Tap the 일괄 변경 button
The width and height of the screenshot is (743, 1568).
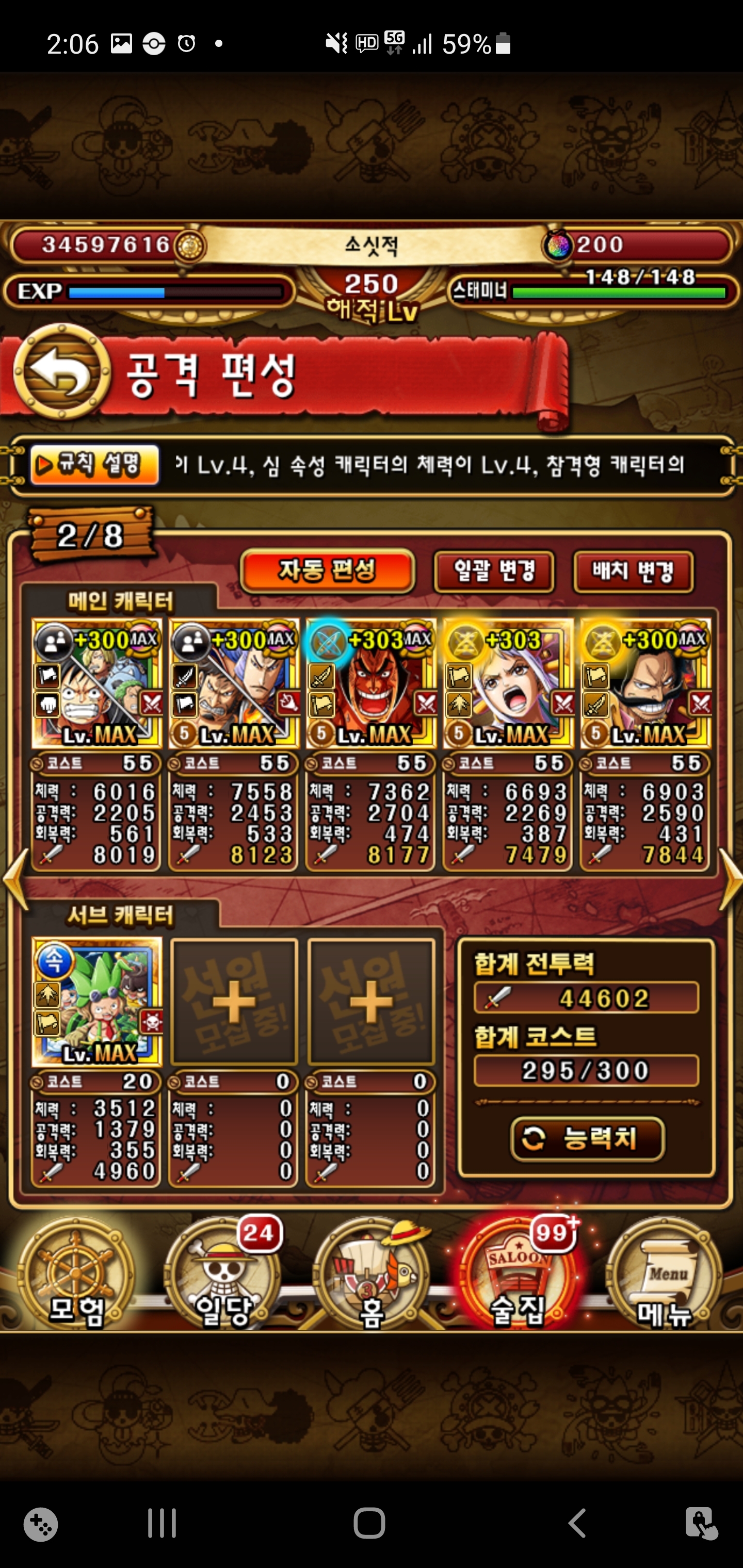(494, 571)
